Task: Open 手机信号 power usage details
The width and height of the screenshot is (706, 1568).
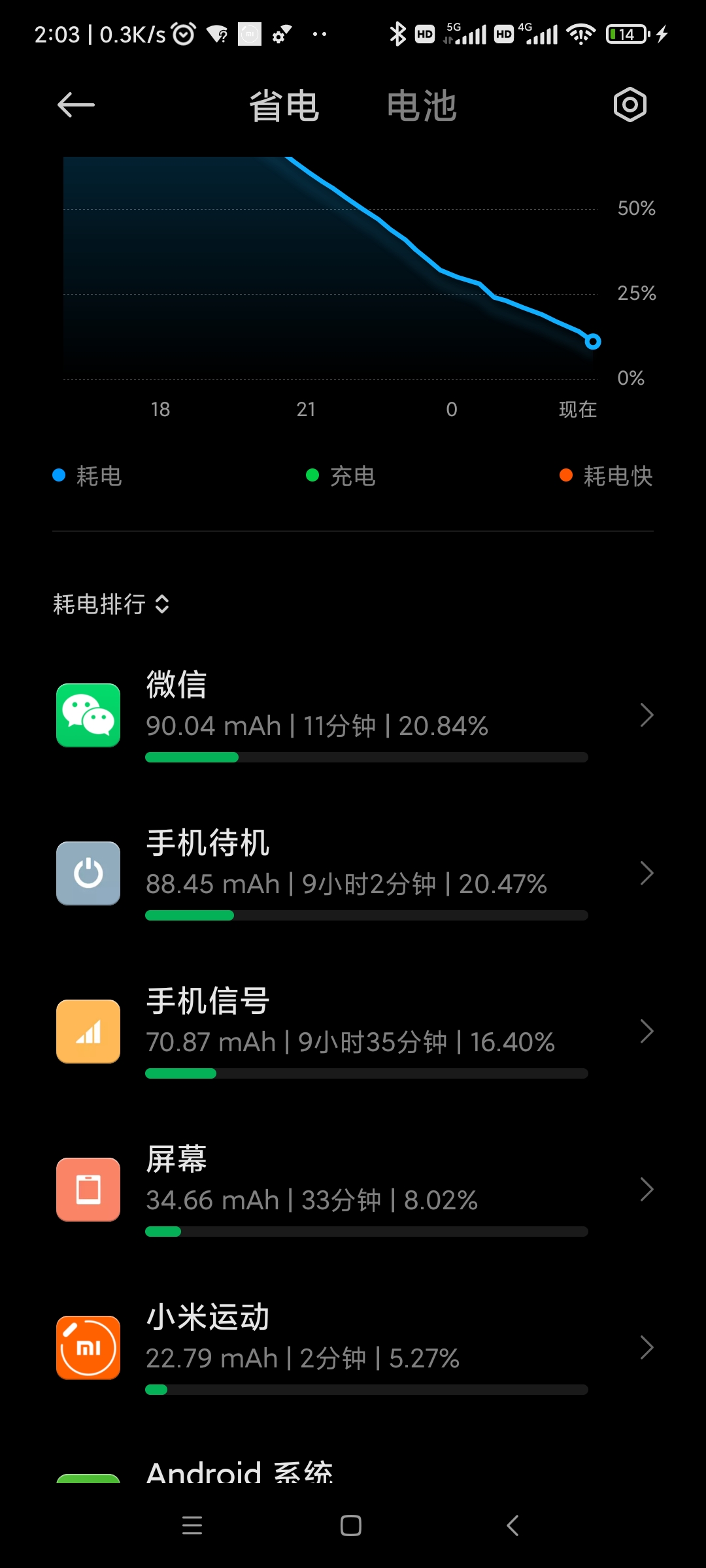Action: 353,1032
